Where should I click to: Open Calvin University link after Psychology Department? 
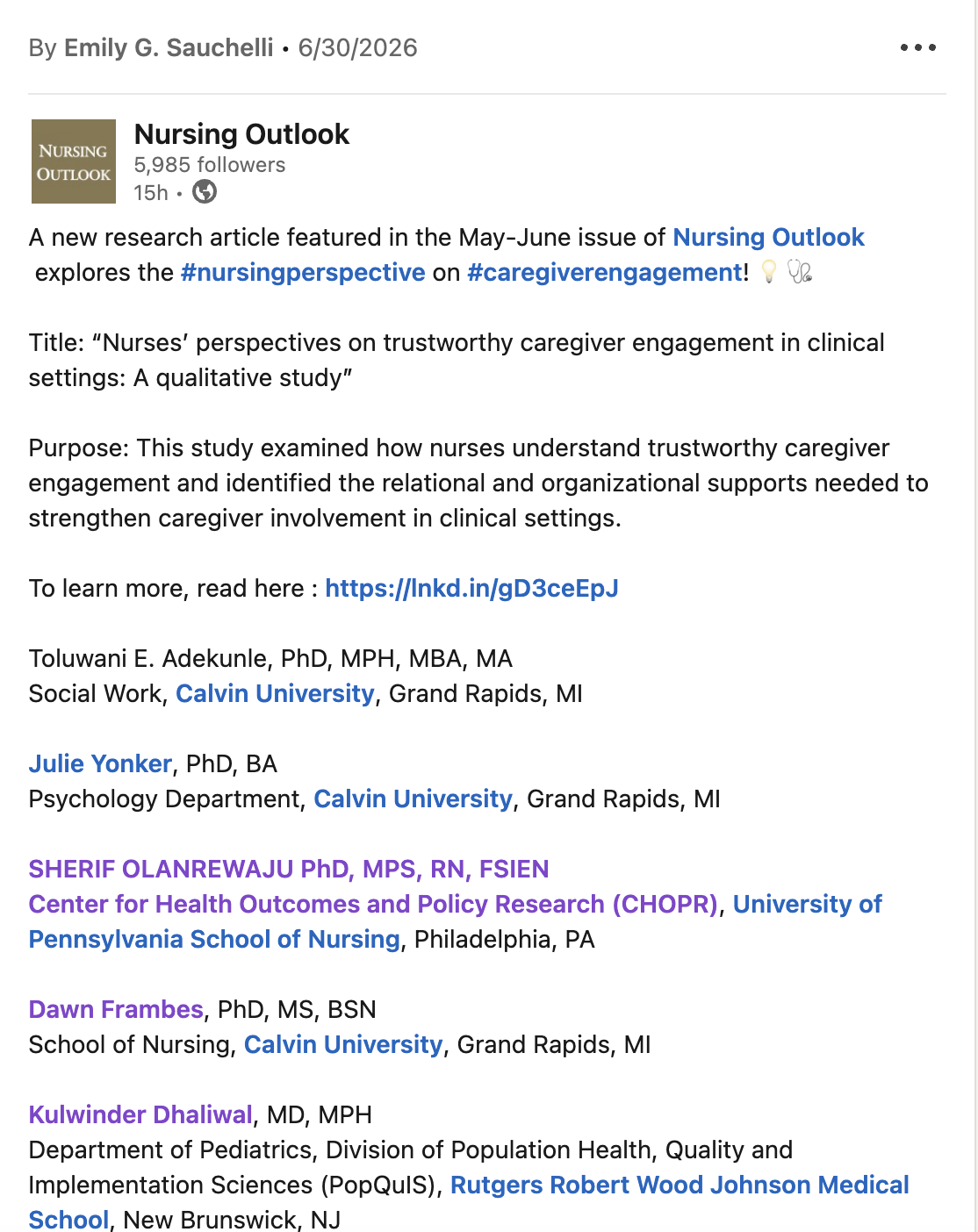click(413, 799)
